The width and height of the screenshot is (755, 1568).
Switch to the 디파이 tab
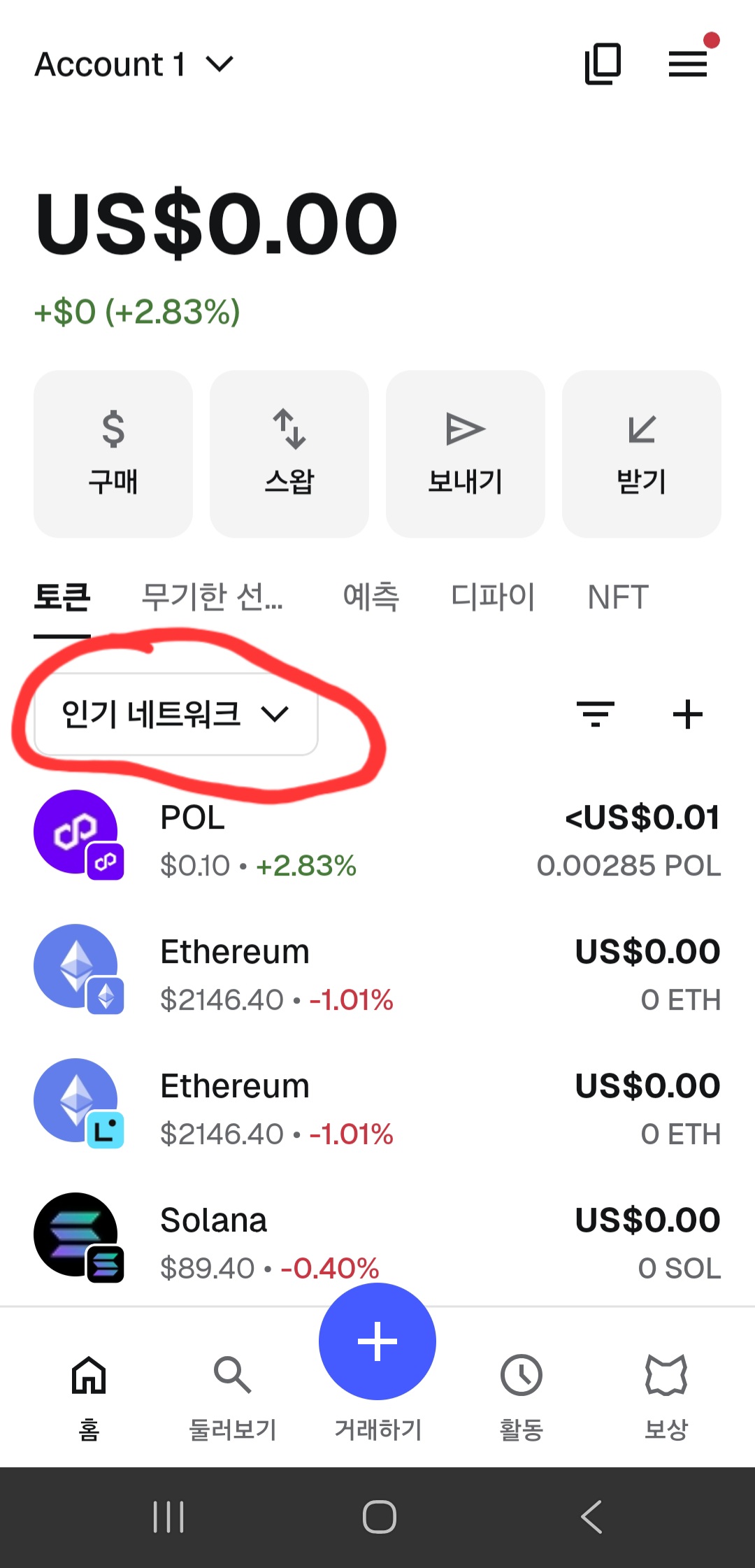click(x=493, y=597)
